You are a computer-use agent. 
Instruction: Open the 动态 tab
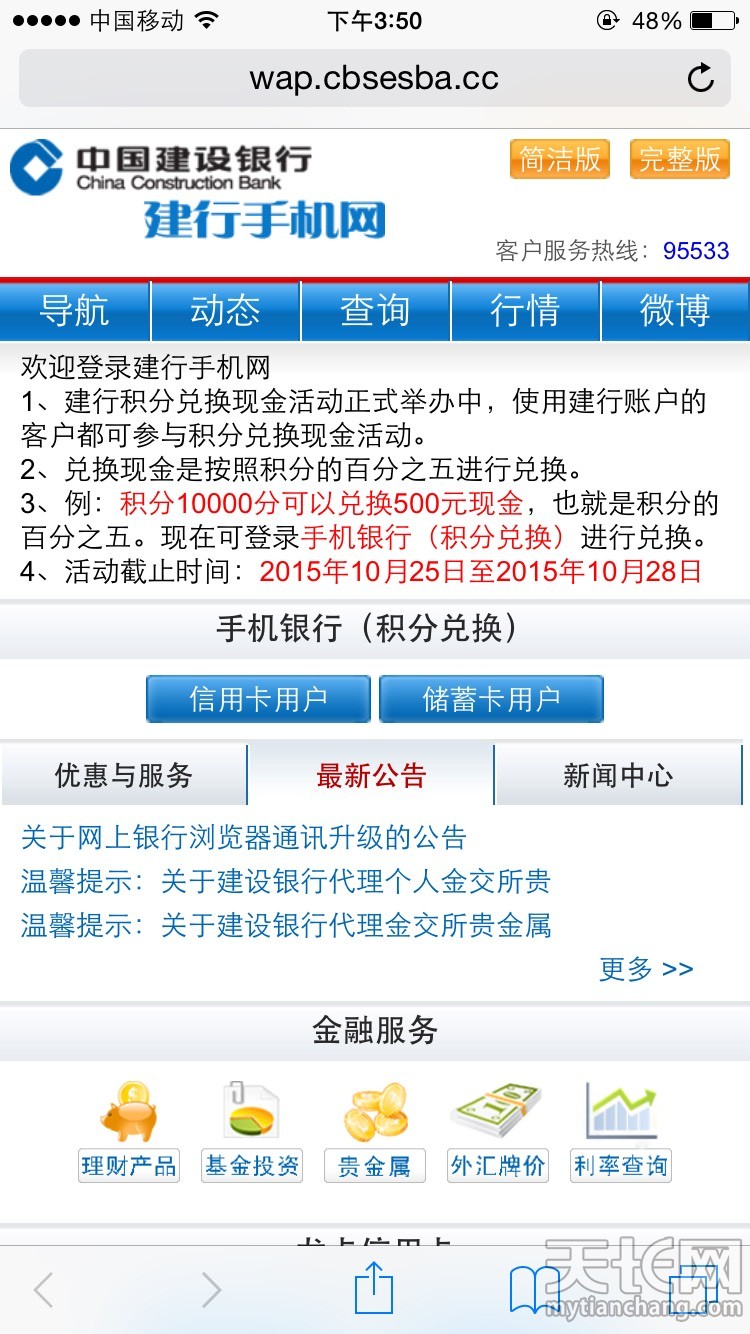225,310
